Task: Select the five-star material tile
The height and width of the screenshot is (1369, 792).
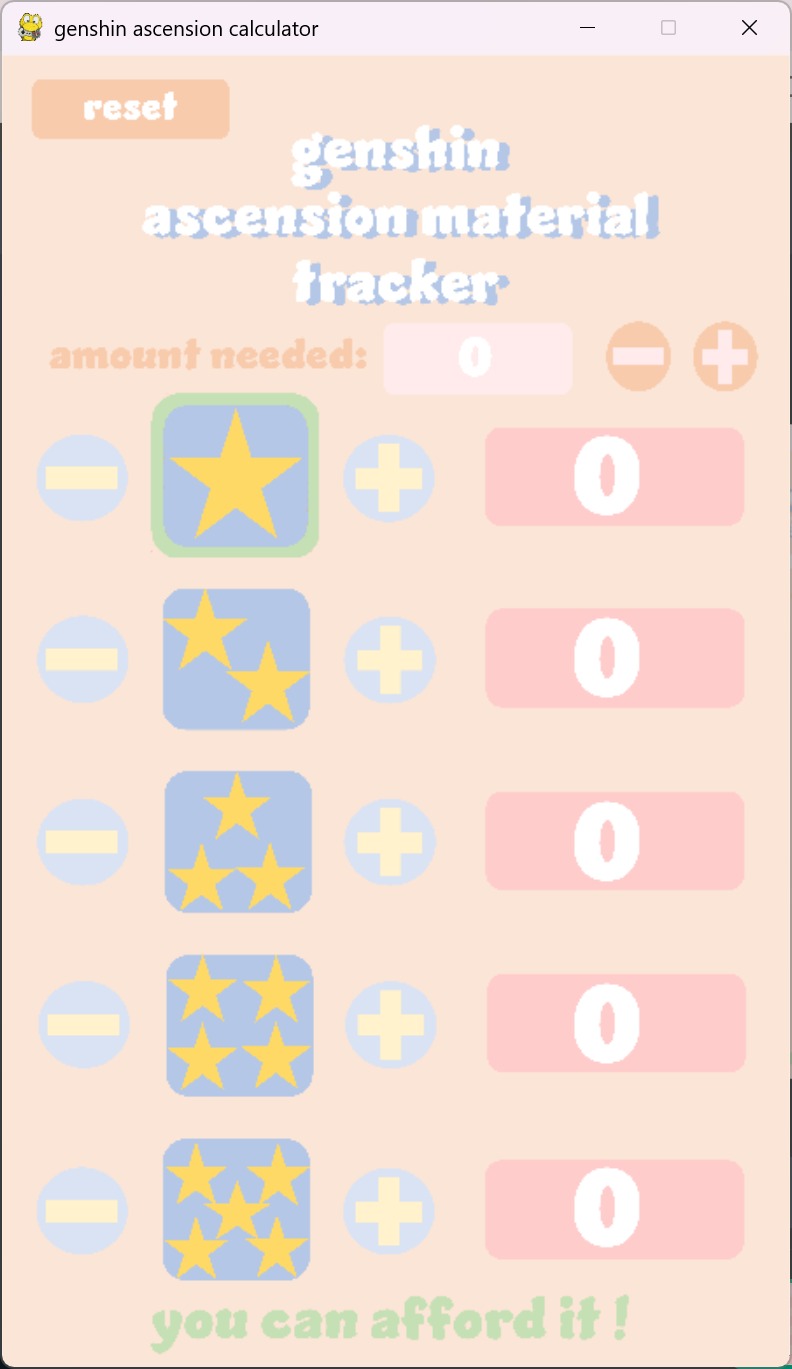Action: tap(237, 1209)
